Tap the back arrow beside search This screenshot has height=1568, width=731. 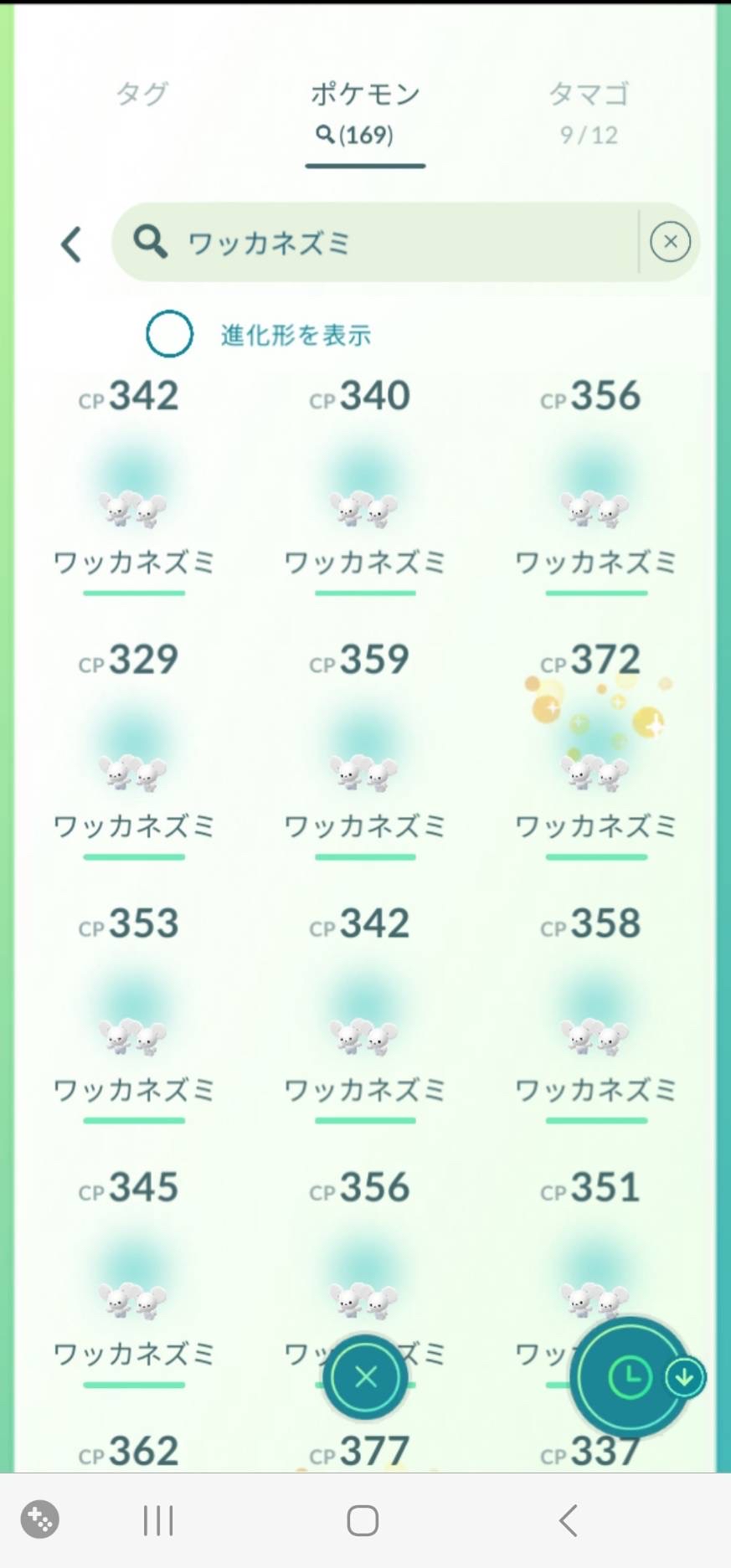pyautogui.click(x=72, y=244)
